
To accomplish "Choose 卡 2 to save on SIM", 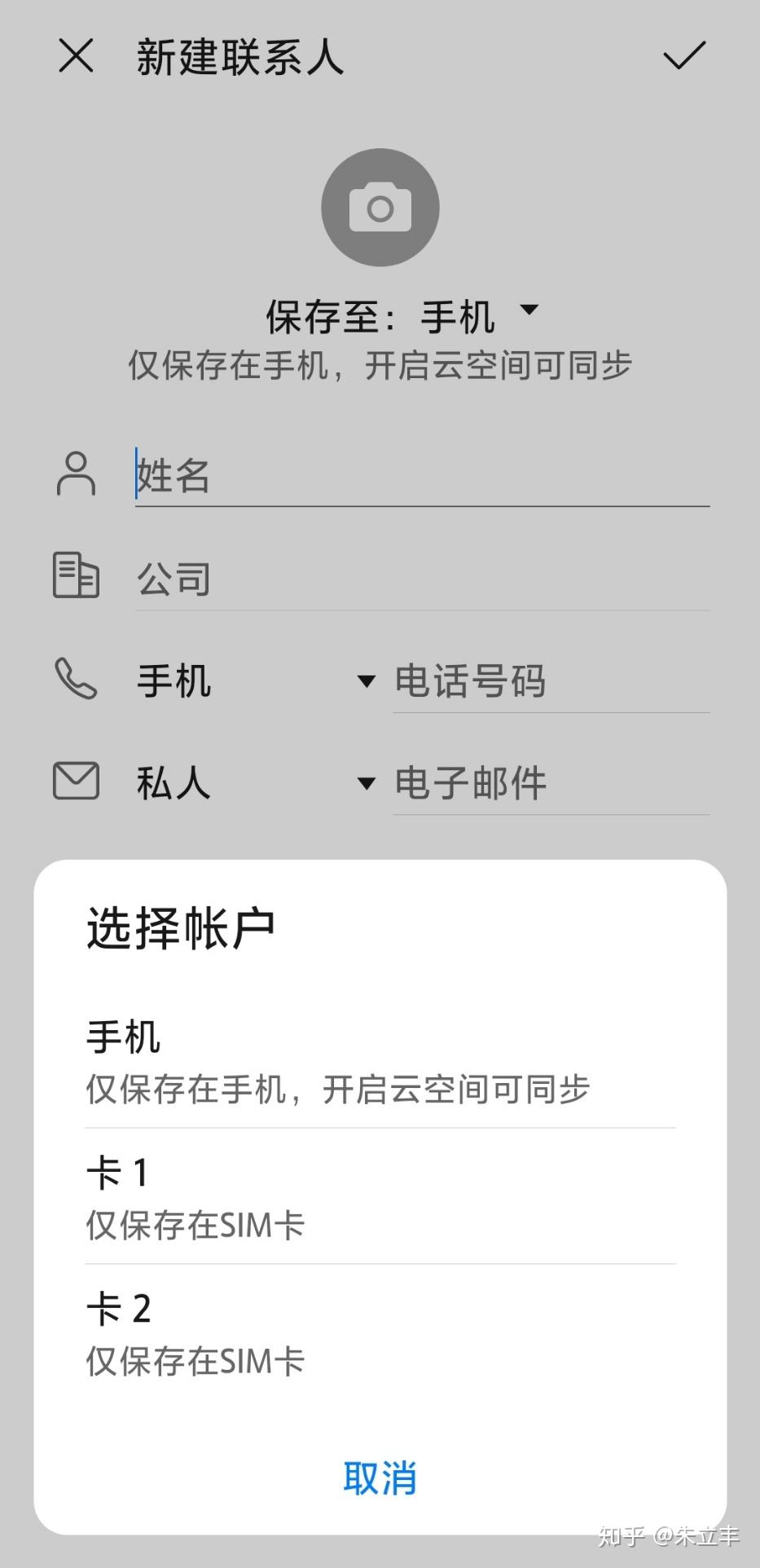I will coord(380,1333).
